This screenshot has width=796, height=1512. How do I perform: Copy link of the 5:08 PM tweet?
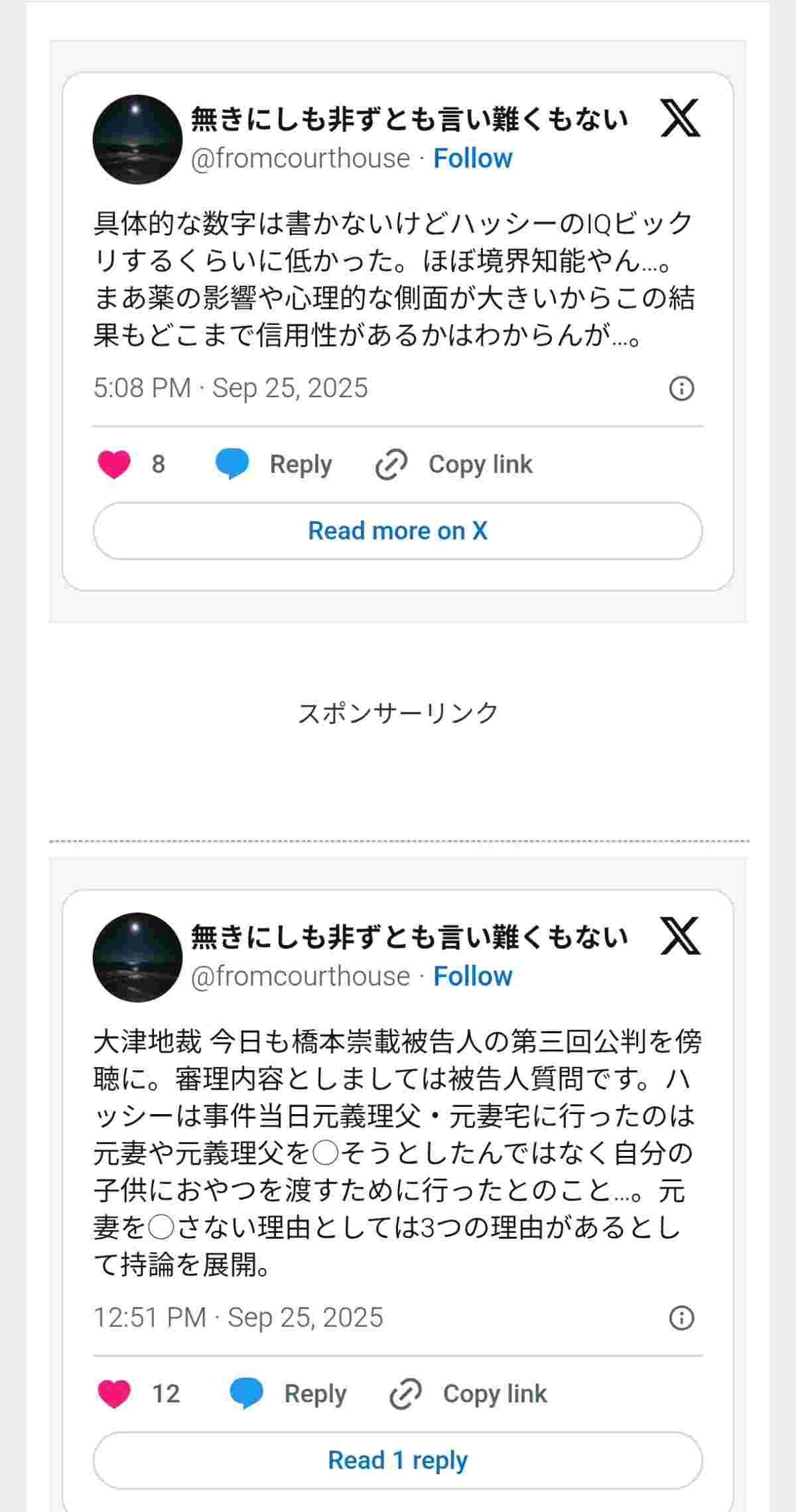(x=454, y=464)
